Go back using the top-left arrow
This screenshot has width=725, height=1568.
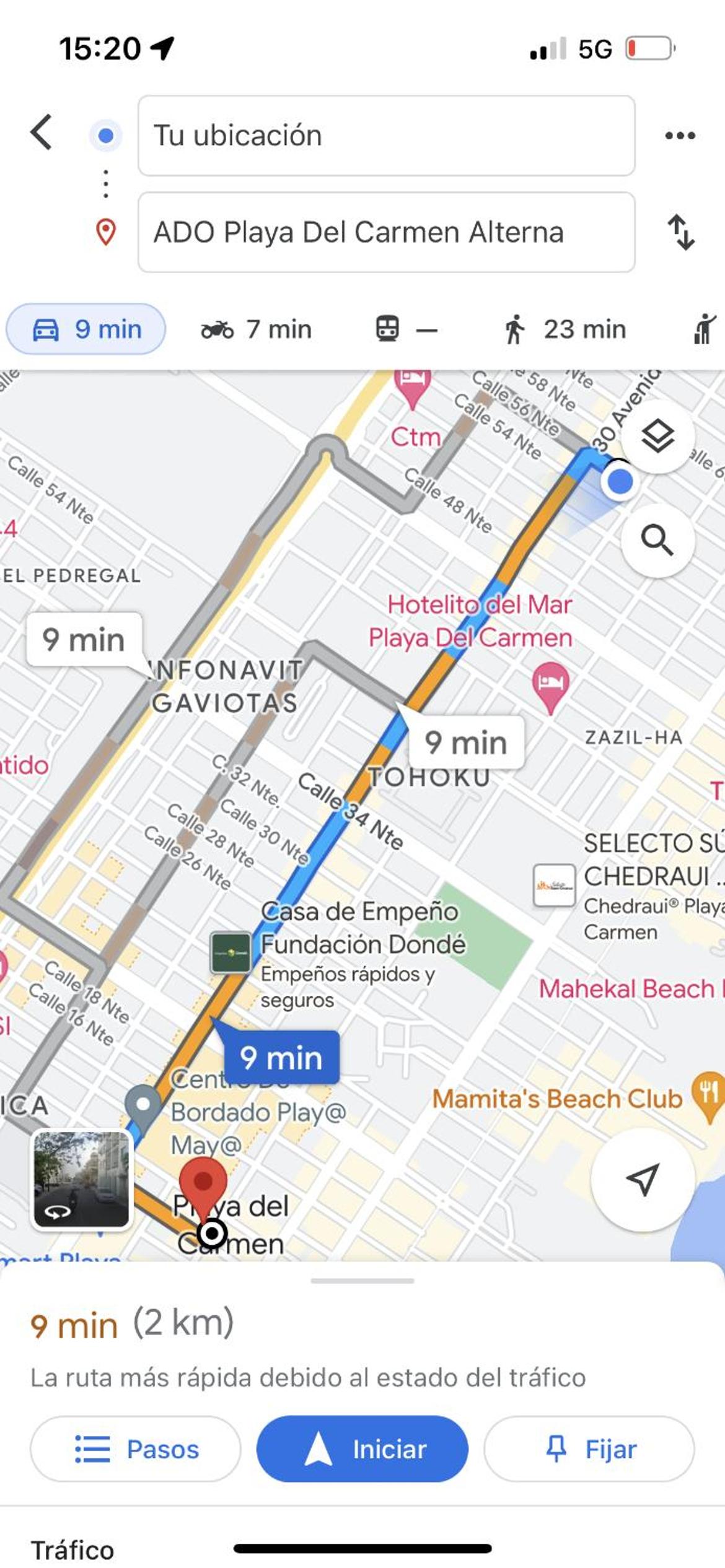42,132
